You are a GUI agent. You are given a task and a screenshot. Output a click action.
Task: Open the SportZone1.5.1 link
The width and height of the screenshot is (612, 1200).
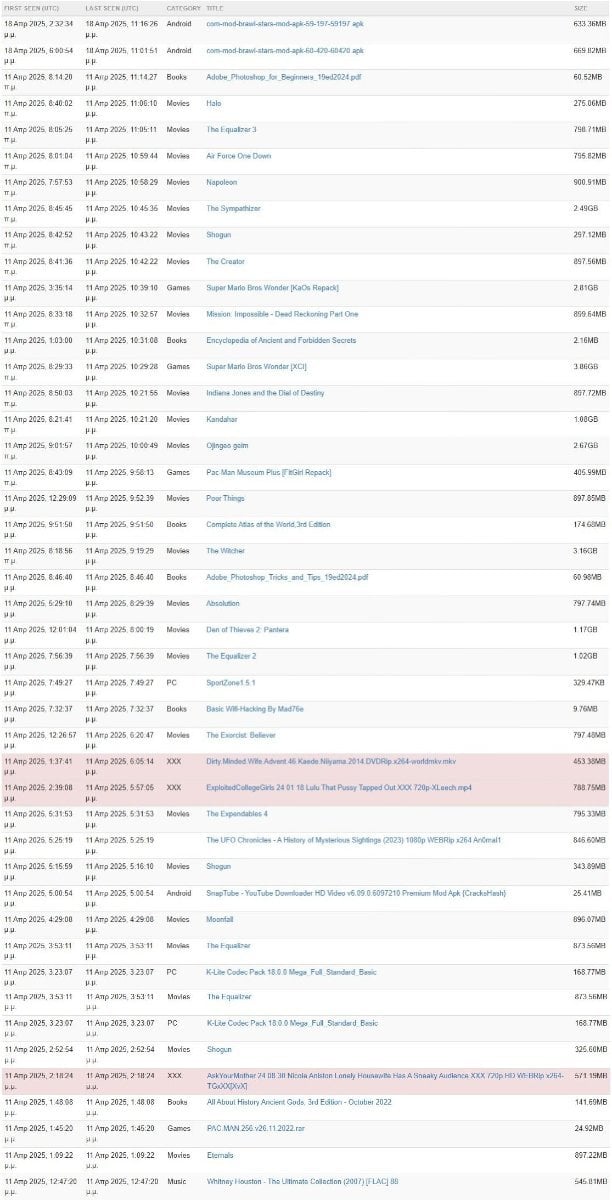click(231, 682)
